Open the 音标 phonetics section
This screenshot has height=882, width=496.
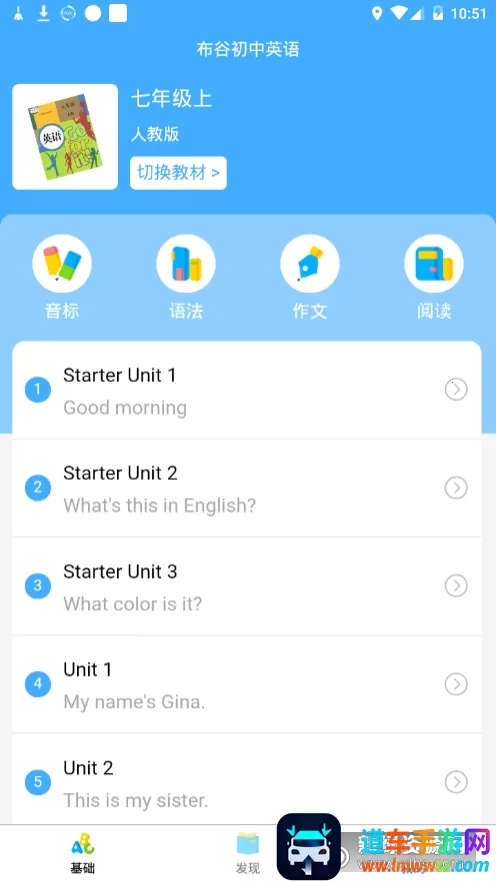[62, 277]
